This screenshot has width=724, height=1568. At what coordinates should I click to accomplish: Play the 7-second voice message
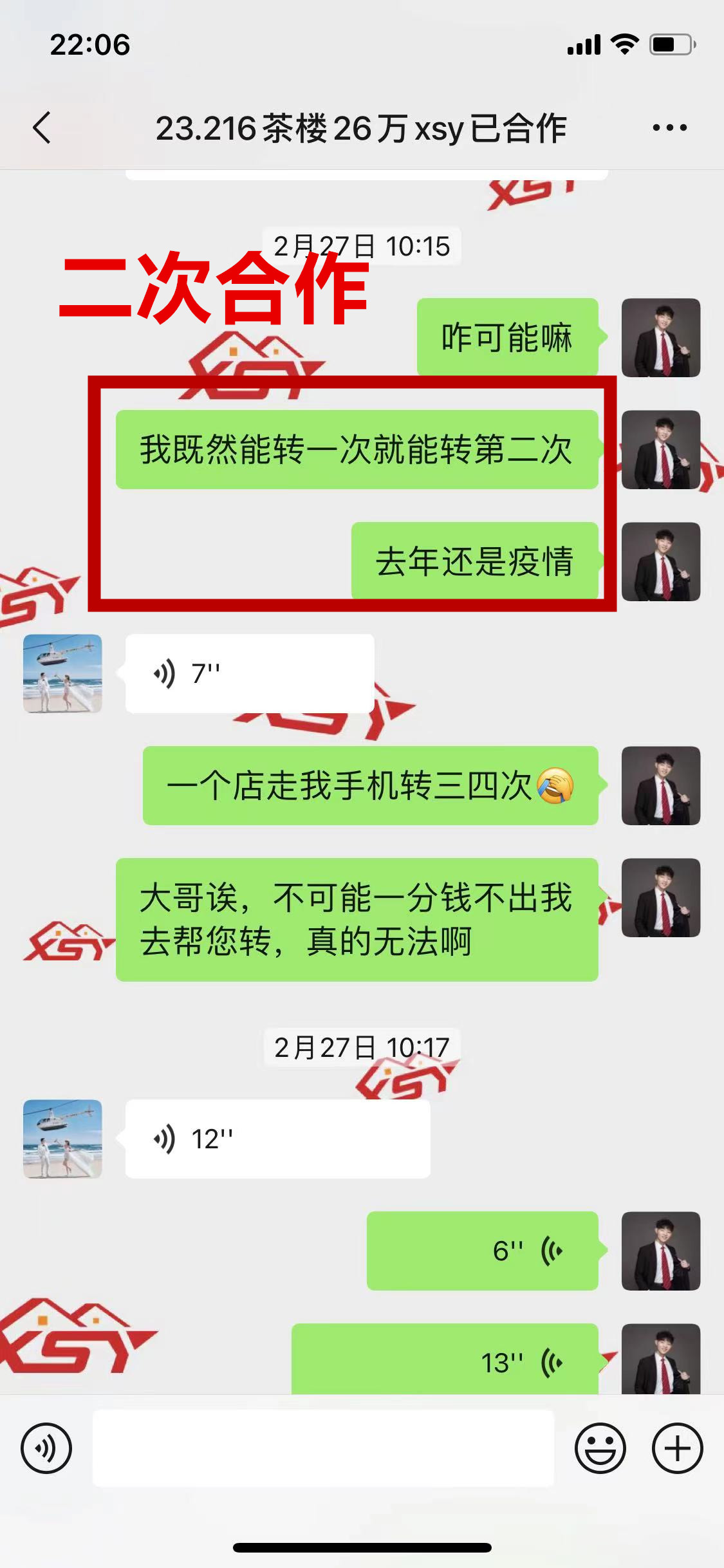pyautogui.click(x=249, y=673)
